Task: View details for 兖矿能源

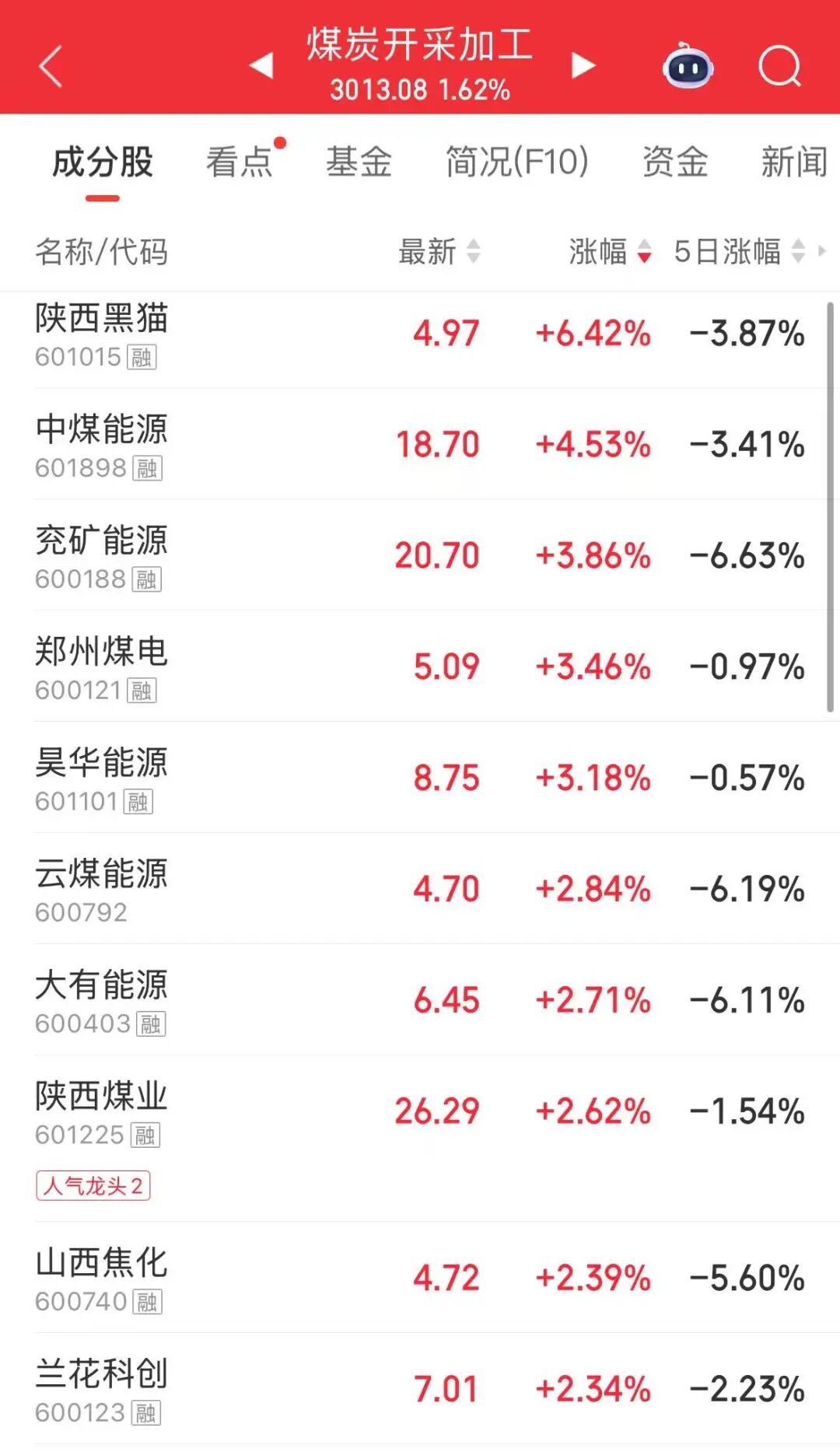Action: (x=102, y=556)
